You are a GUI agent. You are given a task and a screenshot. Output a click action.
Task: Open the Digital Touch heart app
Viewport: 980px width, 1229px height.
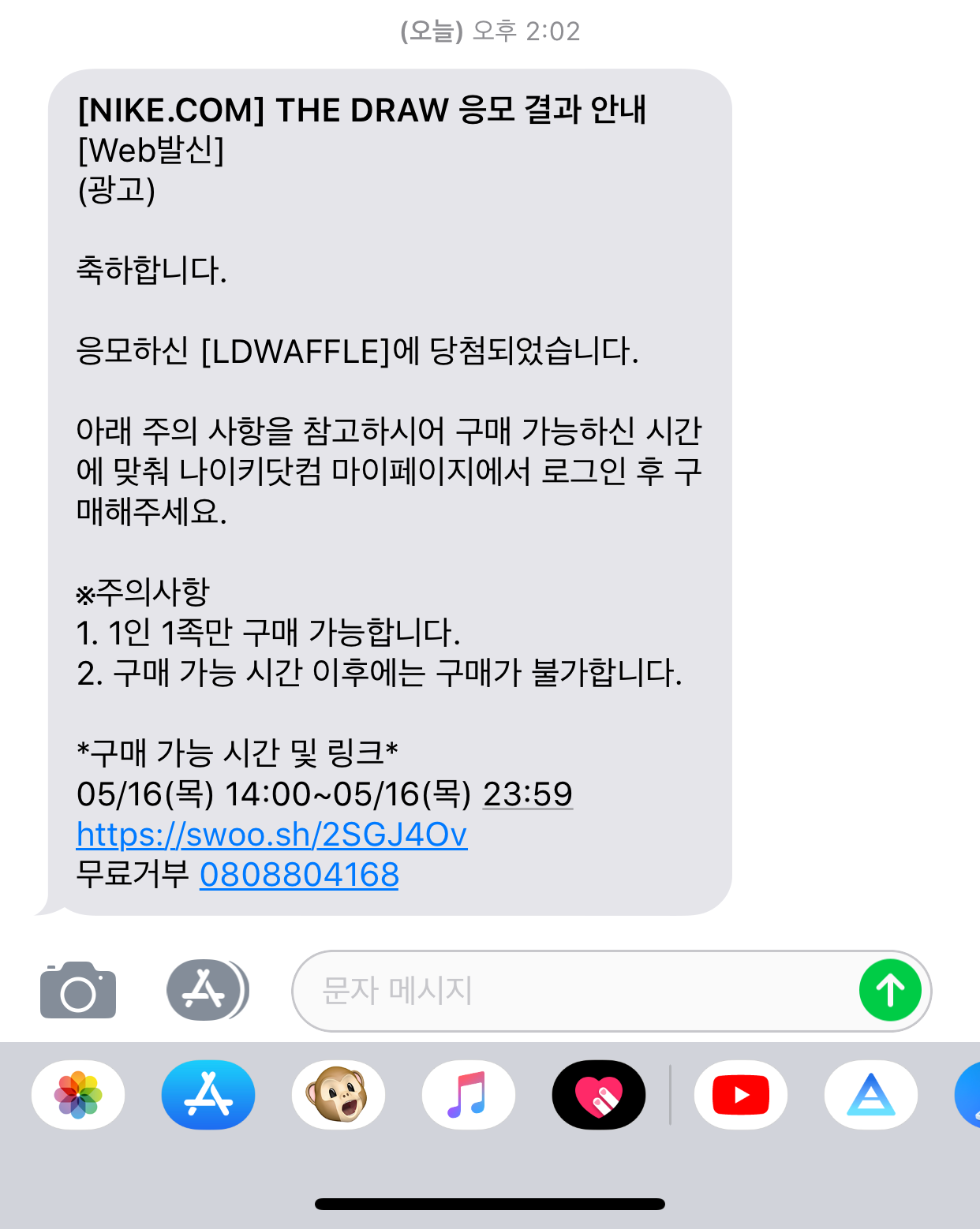click(x=599, y=1095)
